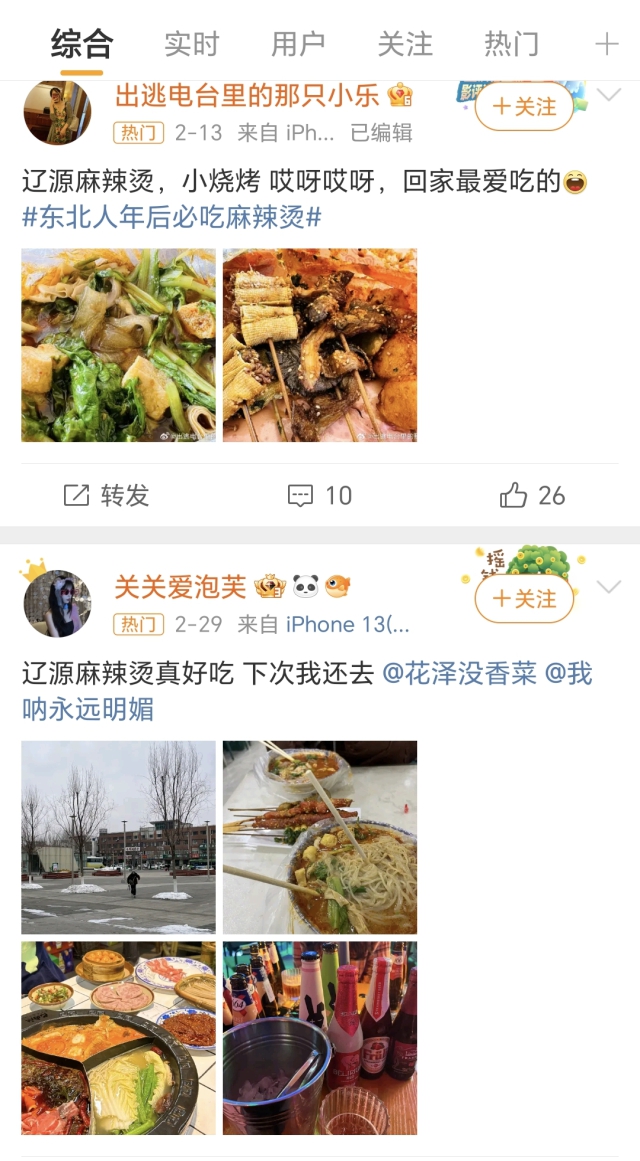
Task: Open the hashtag #东北人年后必吃麻辣烫#
Action: 172,217
